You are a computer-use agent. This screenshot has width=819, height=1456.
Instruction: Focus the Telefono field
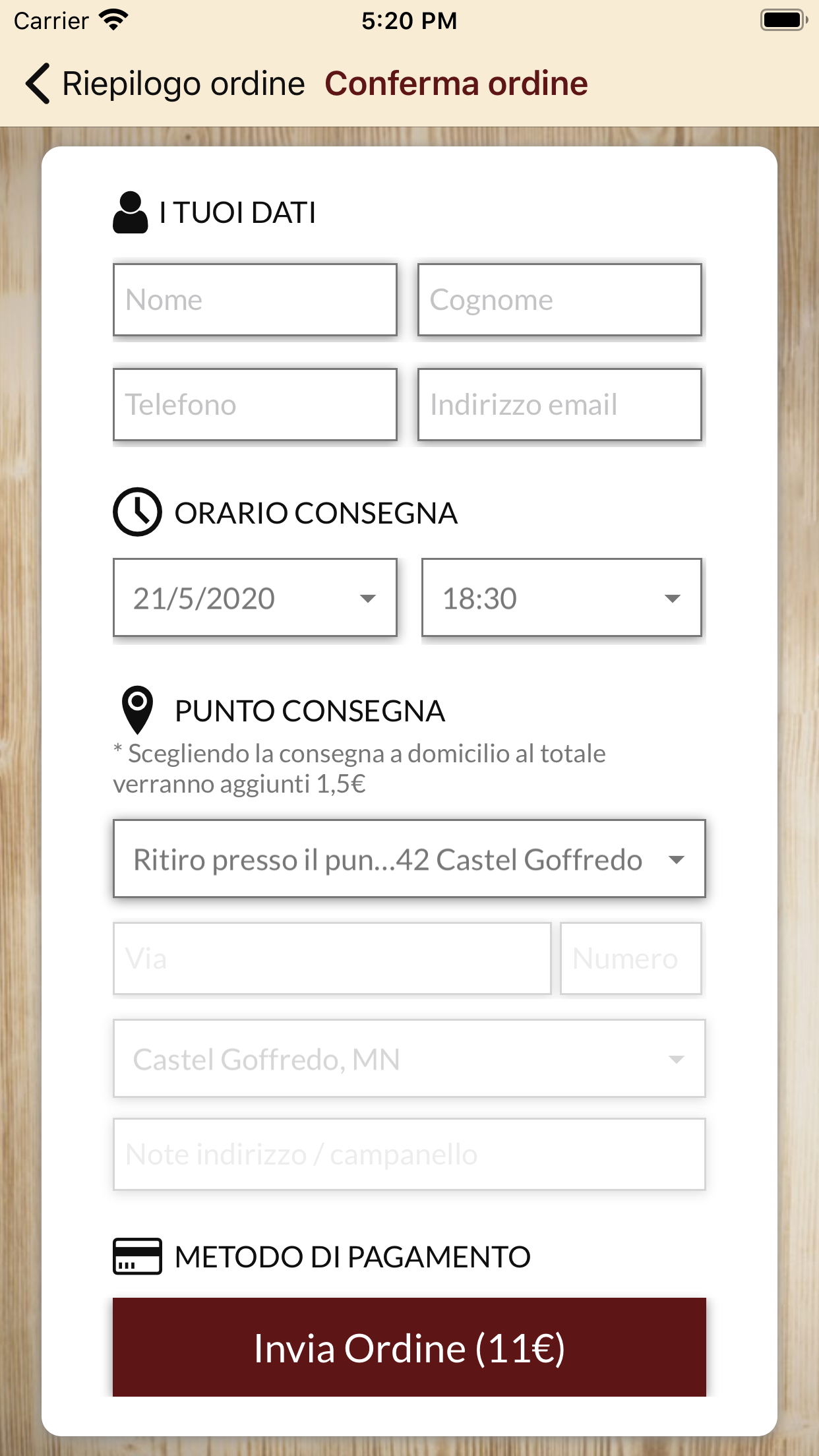[255, 405]
